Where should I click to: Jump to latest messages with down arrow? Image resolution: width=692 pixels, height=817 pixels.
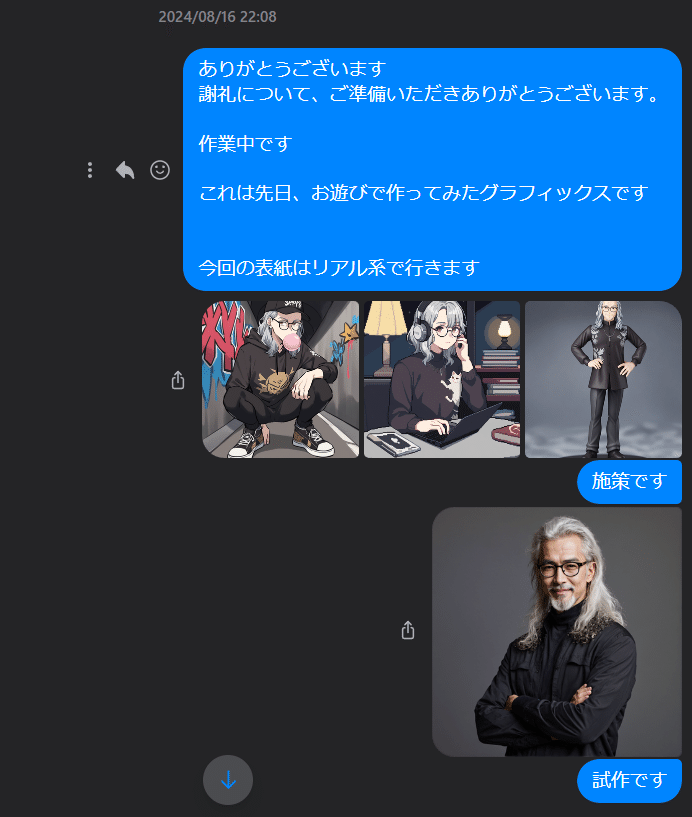pyautogui.click(x=228, y=780)
